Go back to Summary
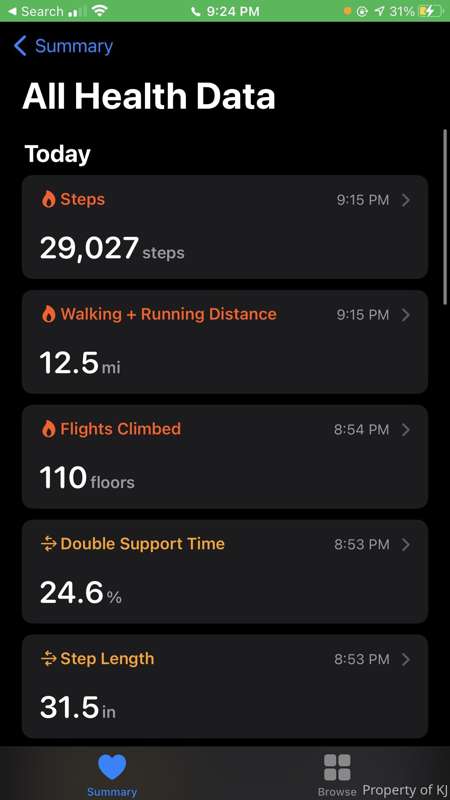 (x=63, y=46)
